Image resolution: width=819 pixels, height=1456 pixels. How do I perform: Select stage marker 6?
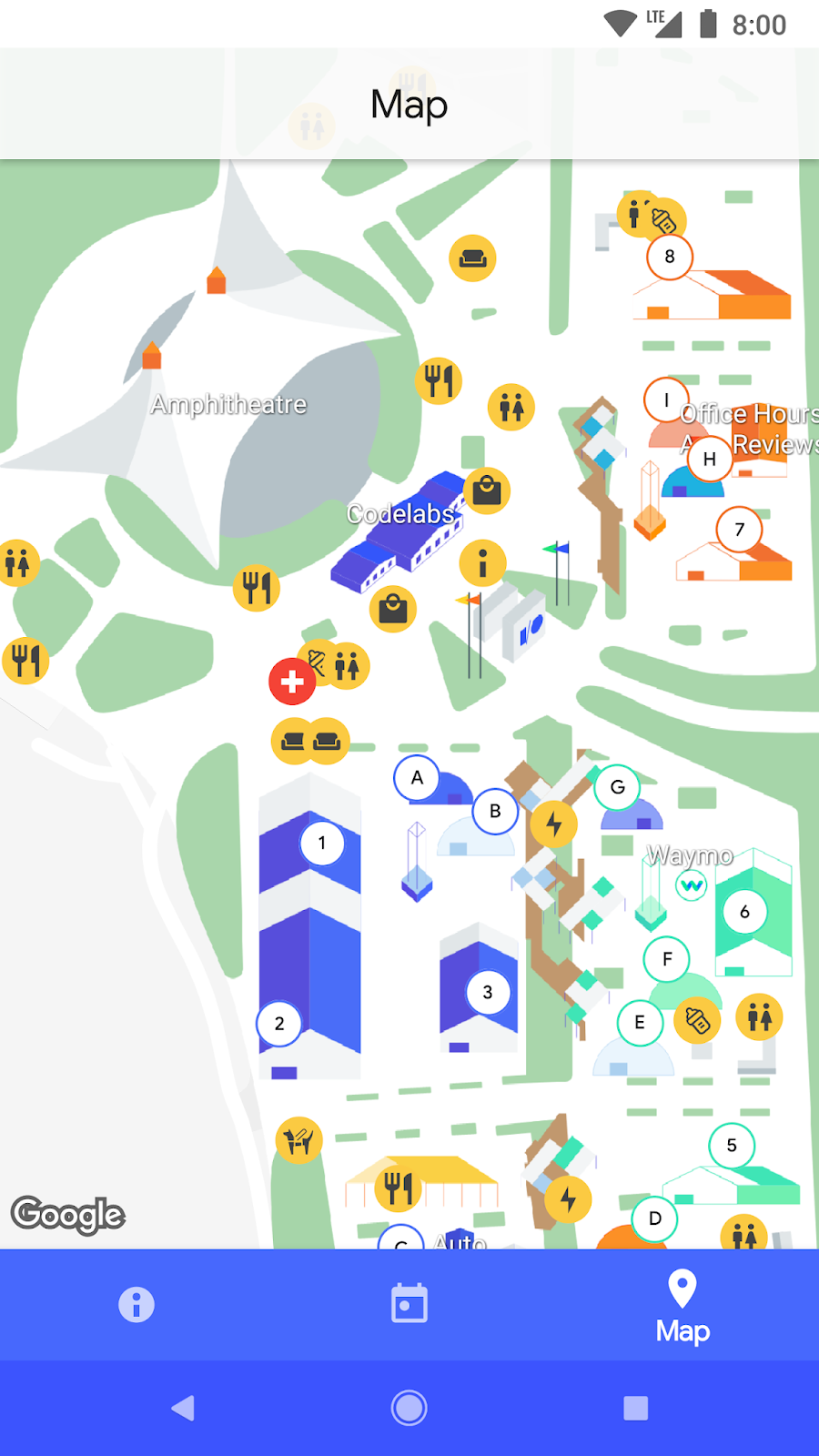point(744,912)
